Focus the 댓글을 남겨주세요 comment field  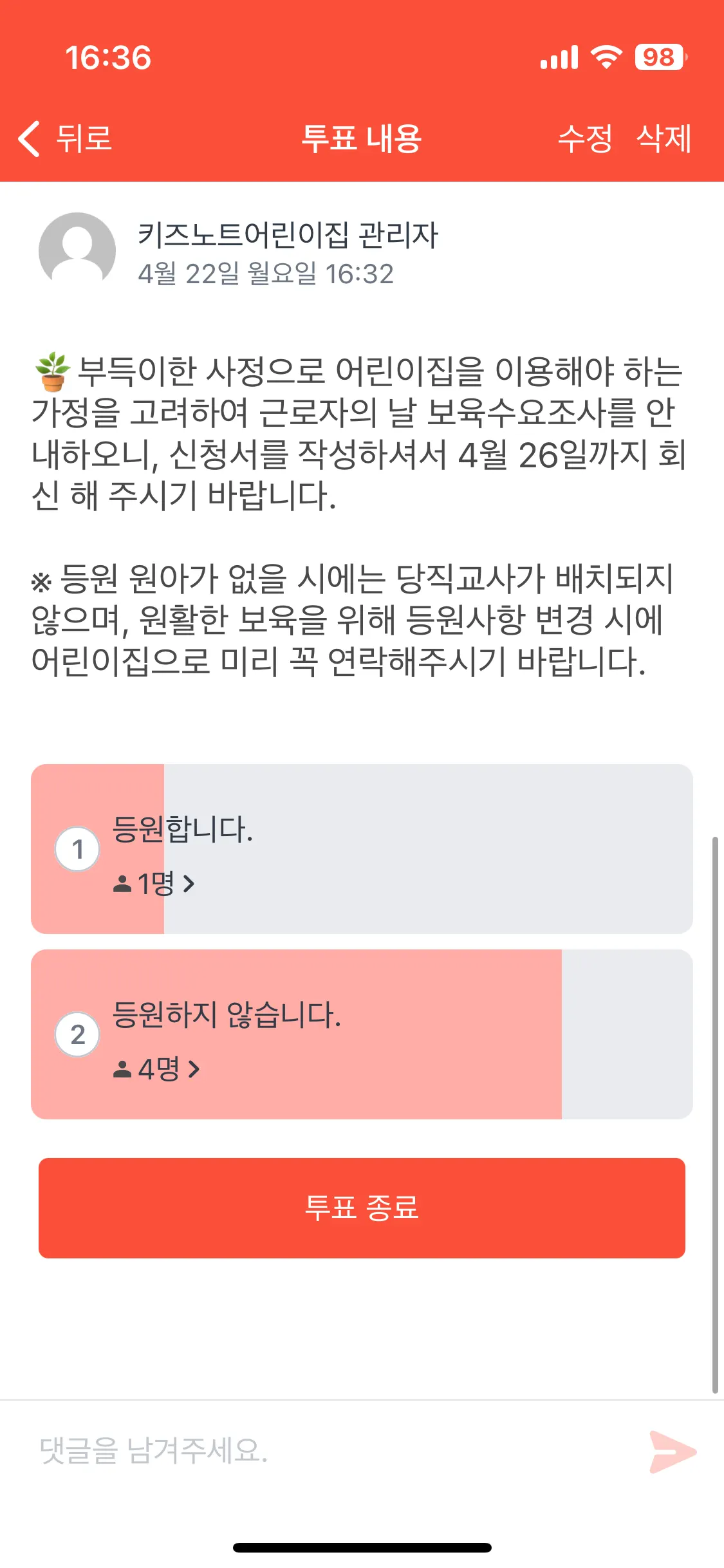(322, 1451)
